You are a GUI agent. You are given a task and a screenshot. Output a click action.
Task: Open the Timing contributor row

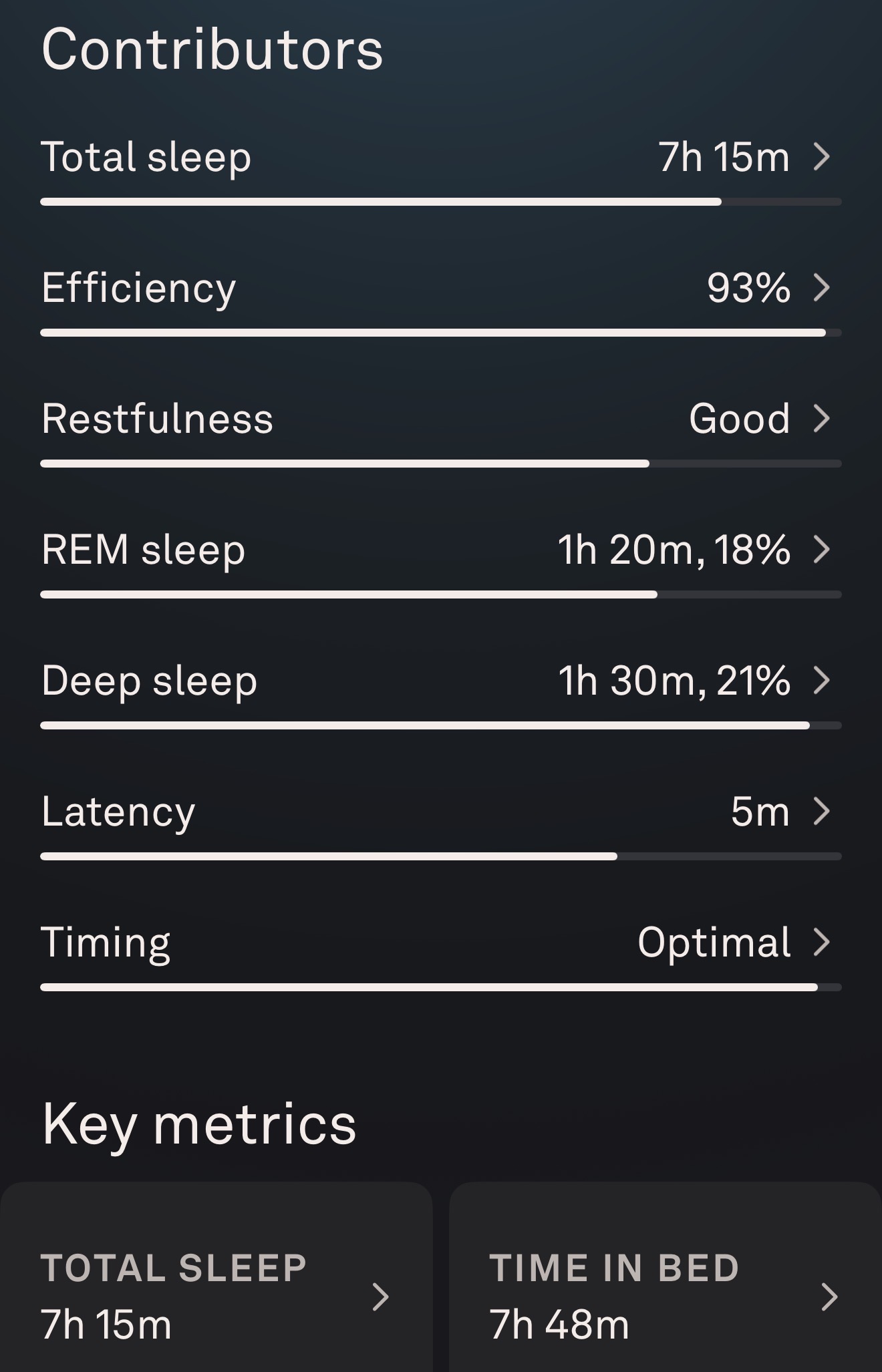(440, 943)
